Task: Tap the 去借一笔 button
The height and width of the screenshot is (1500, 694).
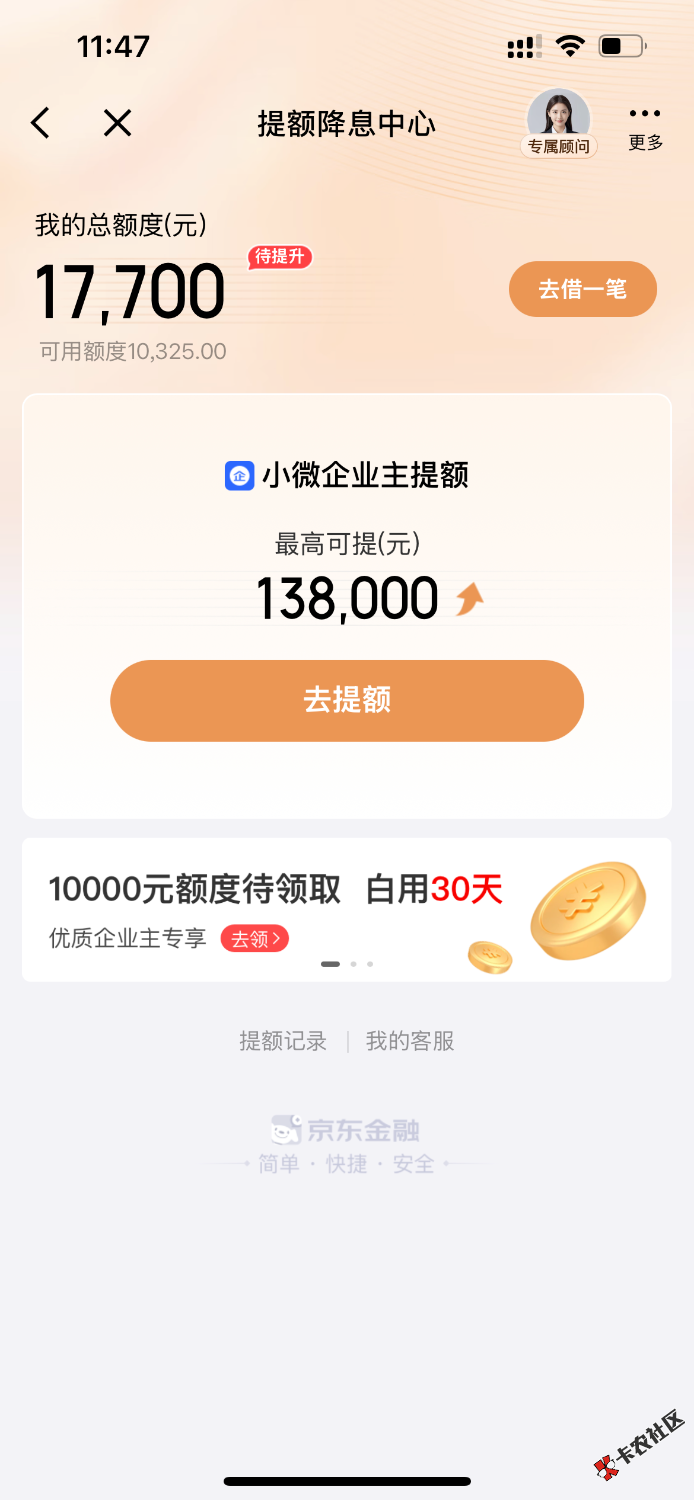Action: (x=582, y=289)
